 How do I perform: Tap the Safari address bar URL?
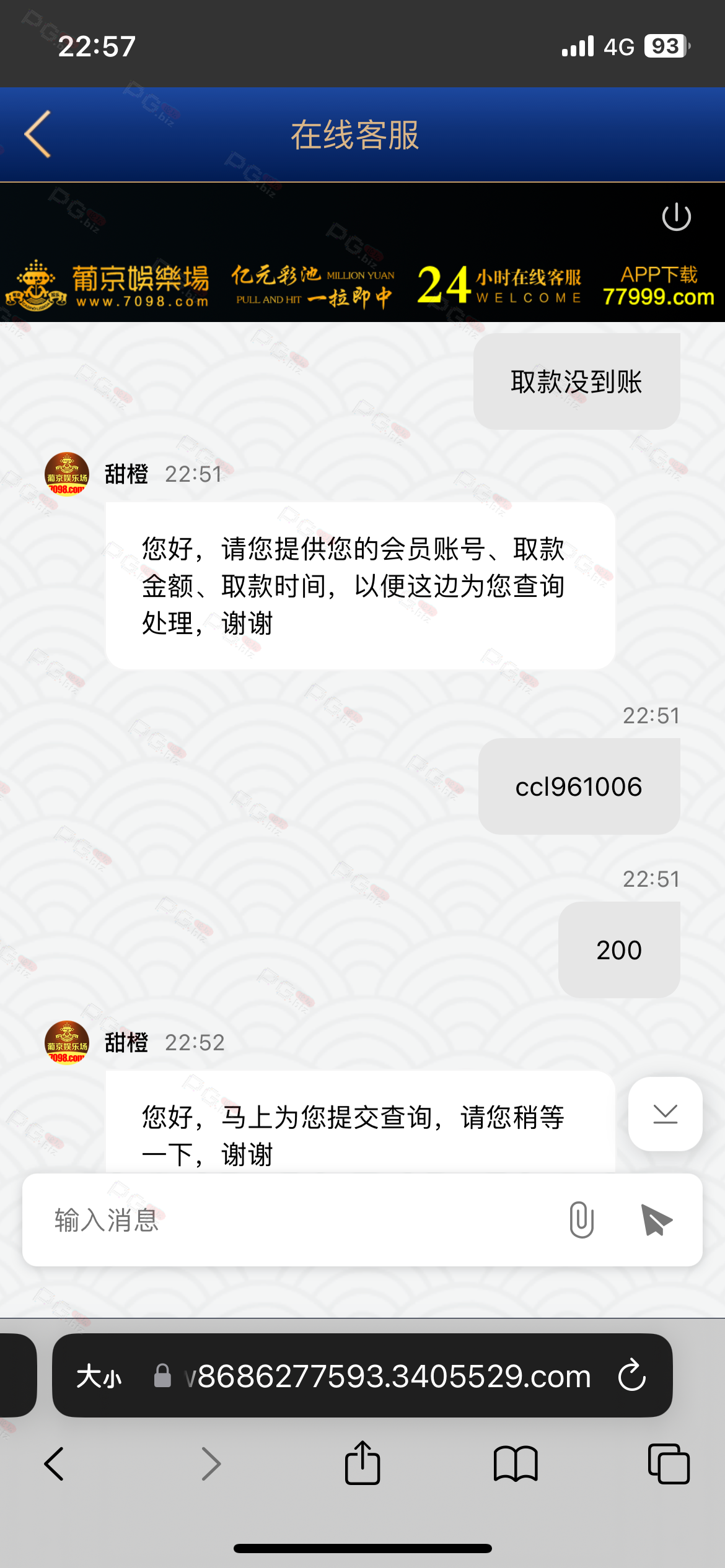click(388, 1377)
